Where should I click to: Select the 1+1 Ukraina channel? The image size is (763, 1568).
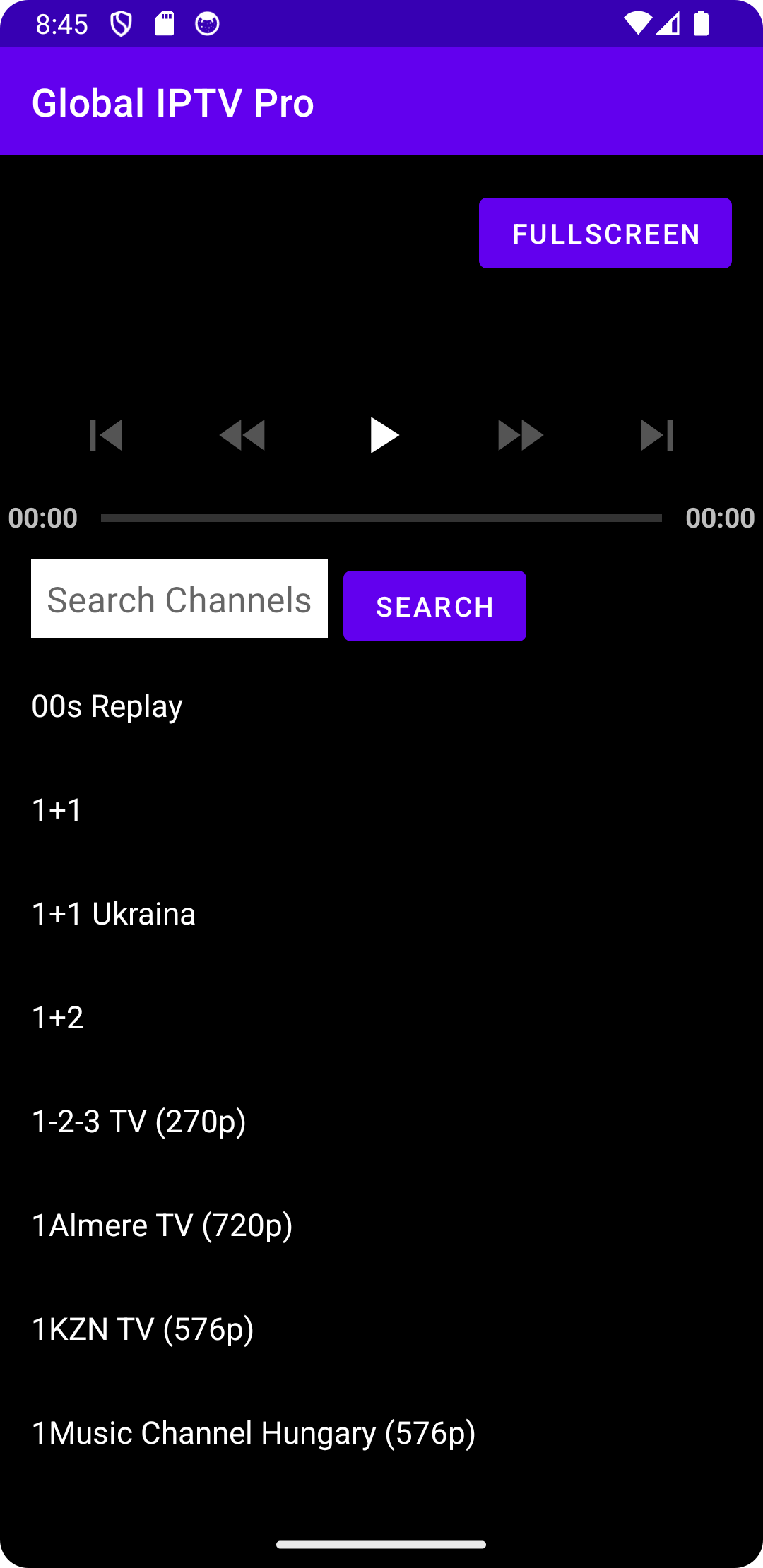113,913
